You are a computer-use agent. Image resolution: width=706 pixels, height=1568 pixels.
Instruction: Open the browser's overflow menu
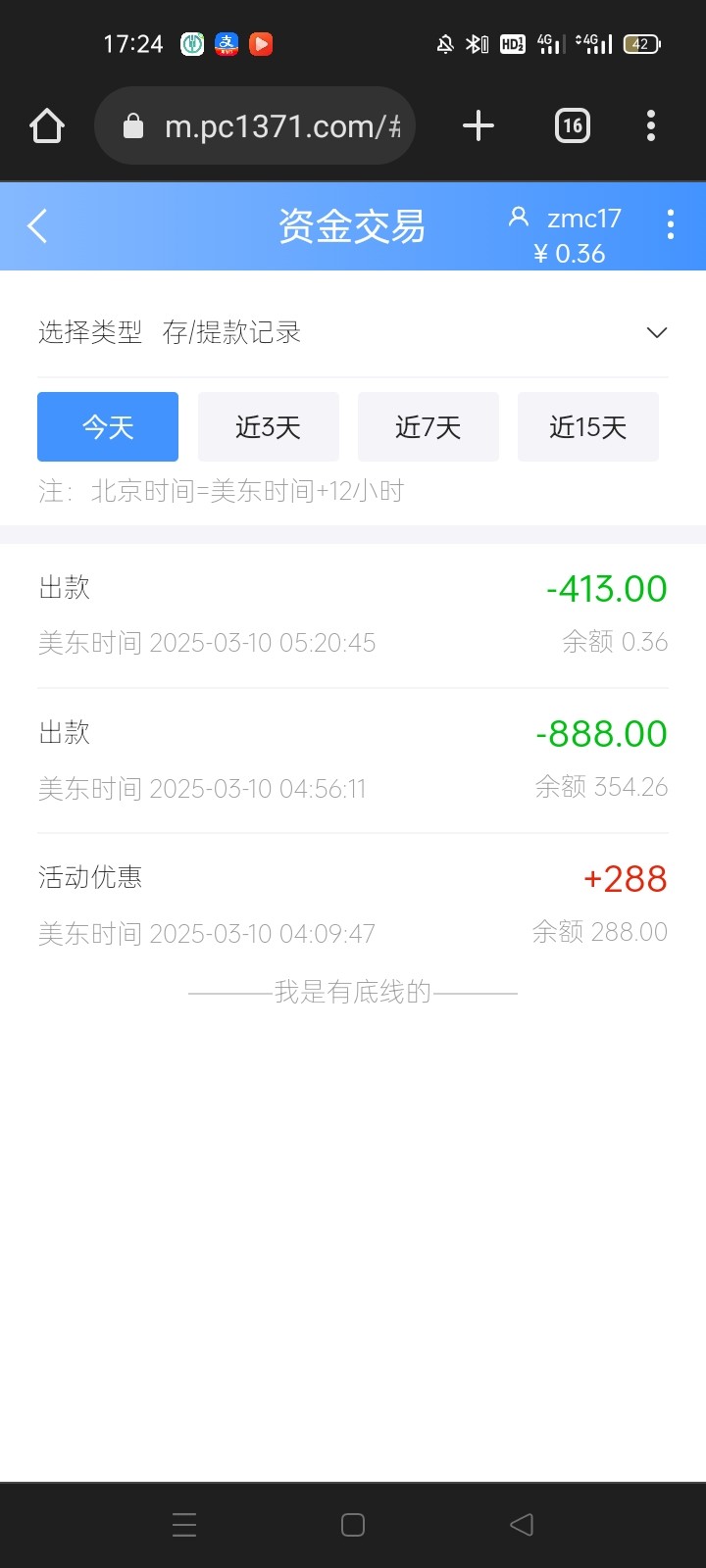click(651, 125)
